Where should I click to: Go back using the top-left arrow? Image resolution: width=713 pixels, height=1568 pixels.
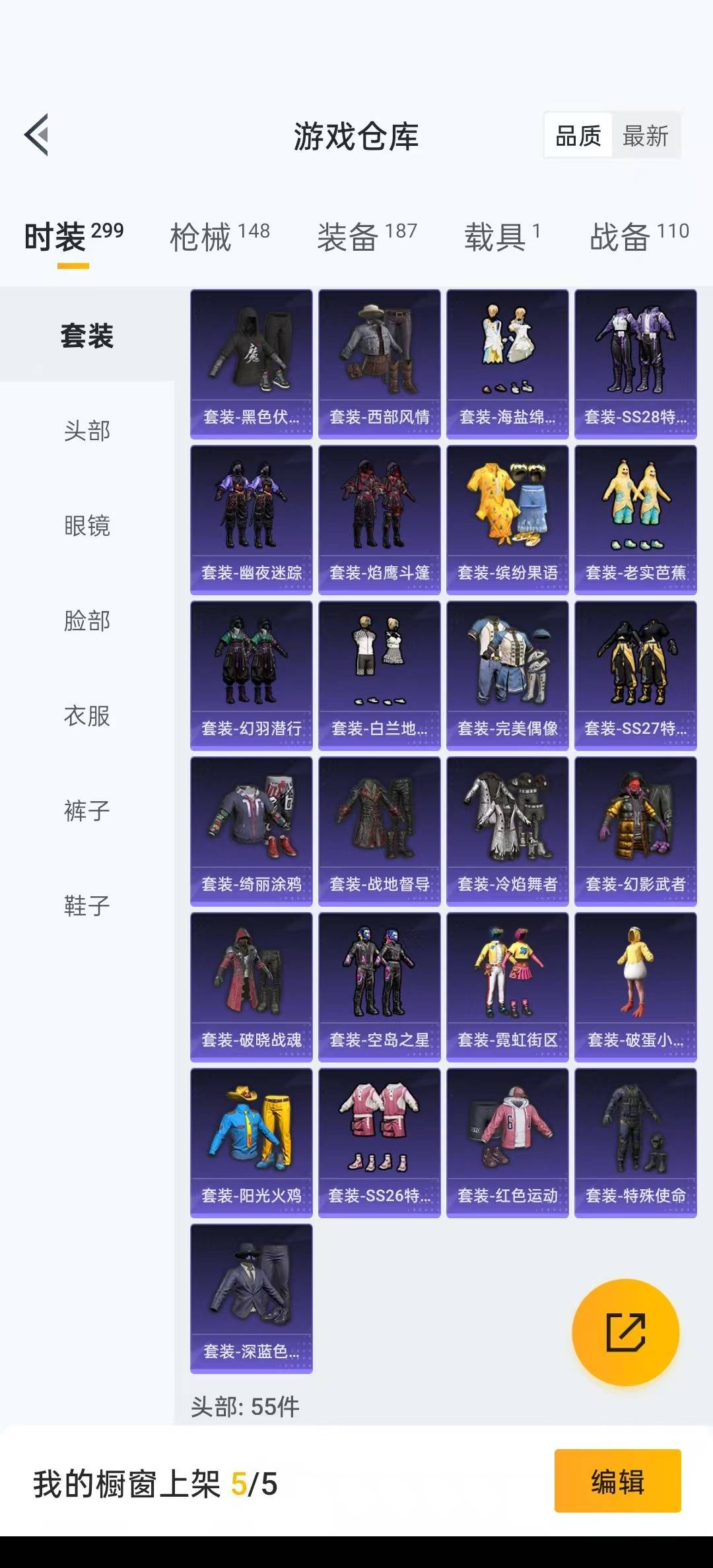pyautogui.click(x=36, y=135)
